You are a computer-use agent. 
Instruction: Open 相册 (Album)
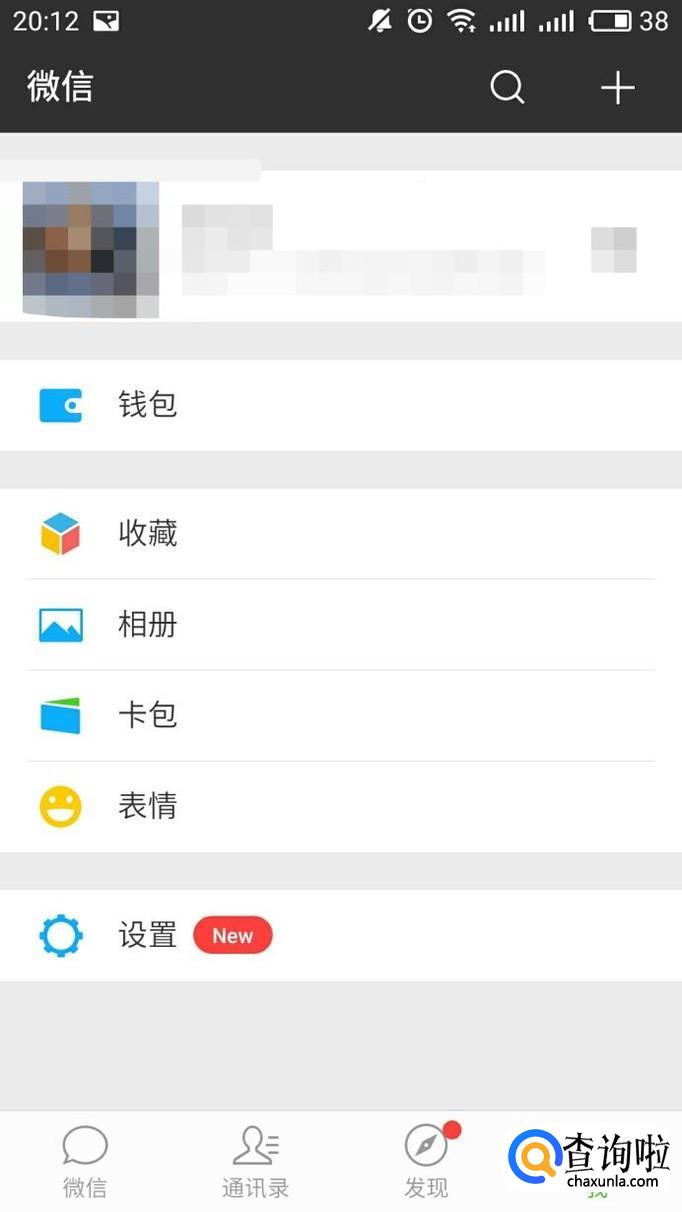click(x=340, y=625)
